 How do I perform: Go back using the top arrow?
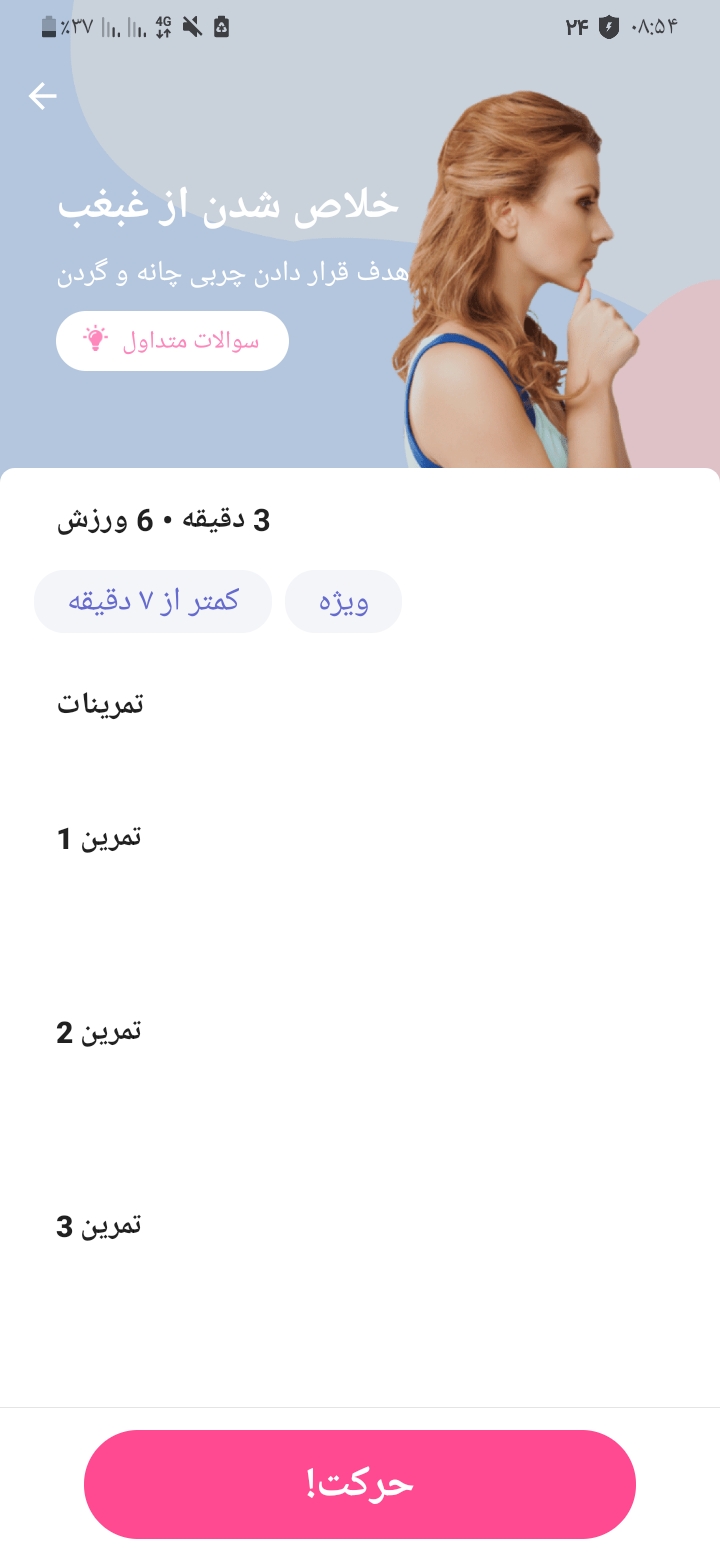(x=43, y=96)
